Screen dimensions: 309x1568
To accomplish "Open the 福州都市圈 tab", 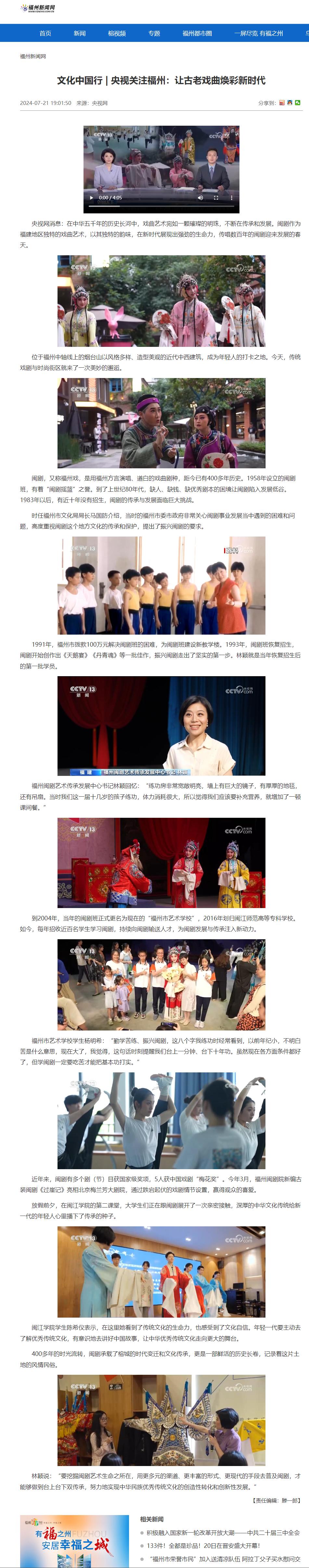I will (197, 33).
